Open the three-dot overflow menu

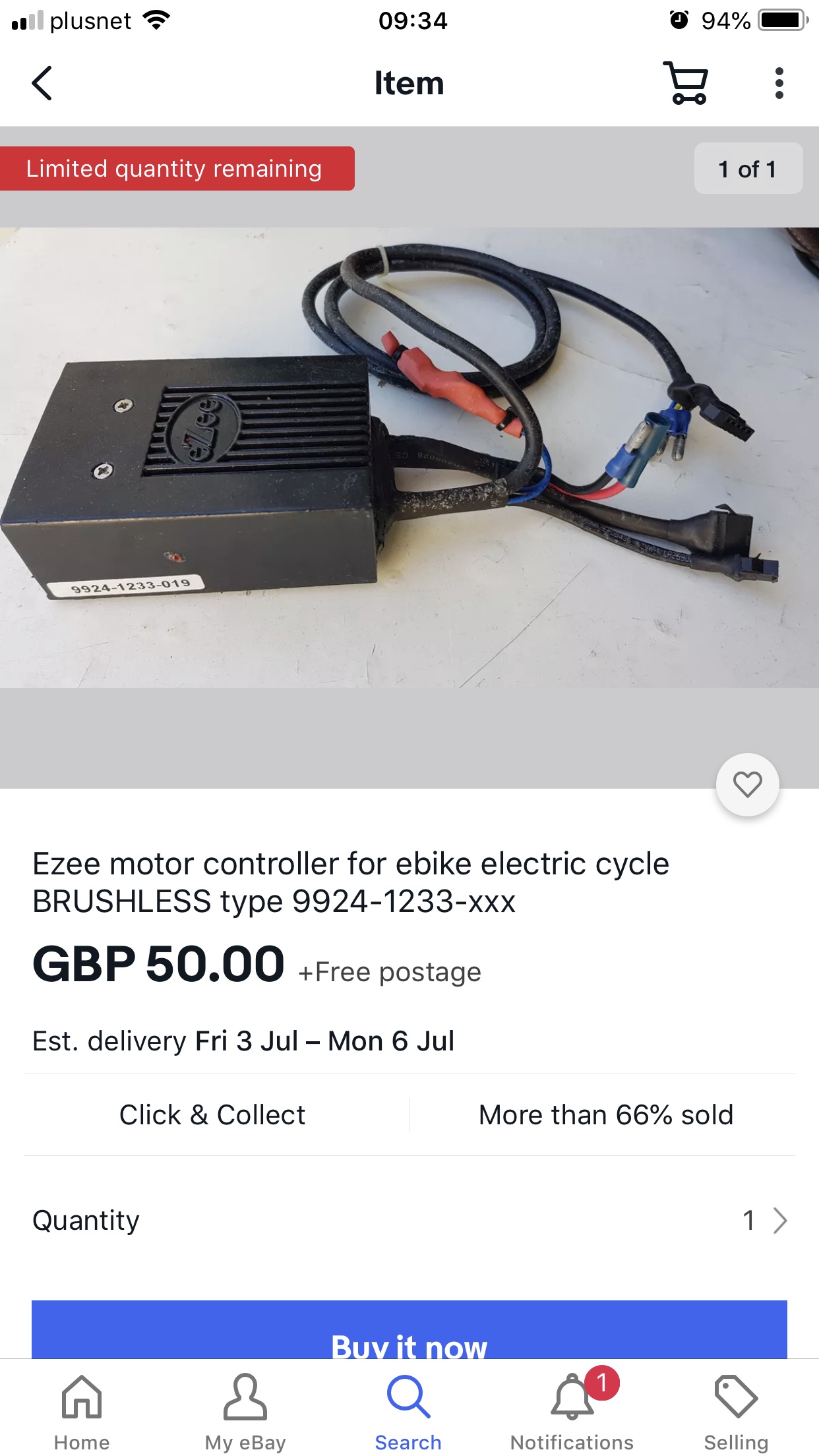click(779, 84)
